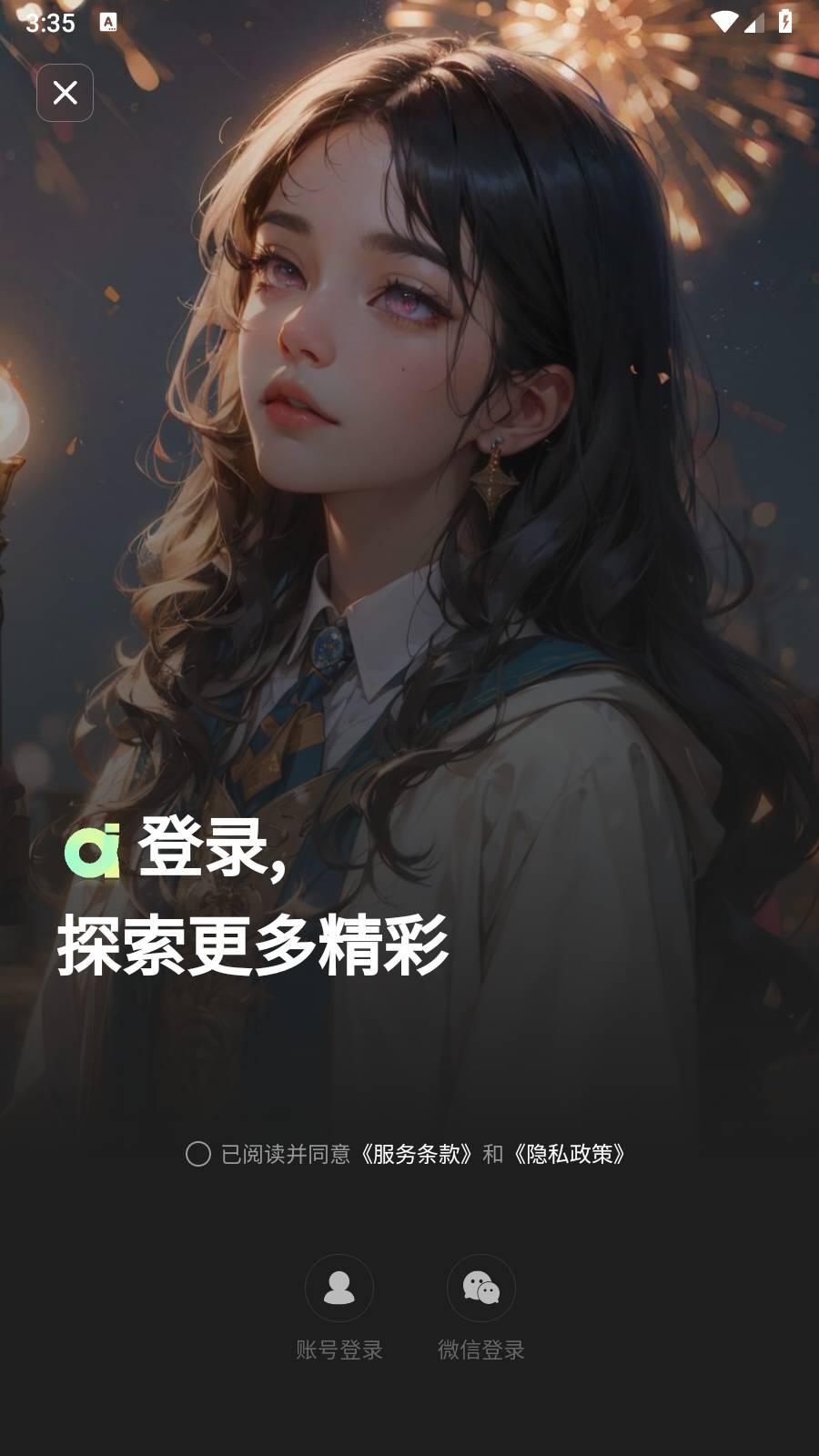Image resolution: width=819 pixels, height=1456 pixels.
Task: Dismiss the login screen with the X
Action: click(65, 92)
